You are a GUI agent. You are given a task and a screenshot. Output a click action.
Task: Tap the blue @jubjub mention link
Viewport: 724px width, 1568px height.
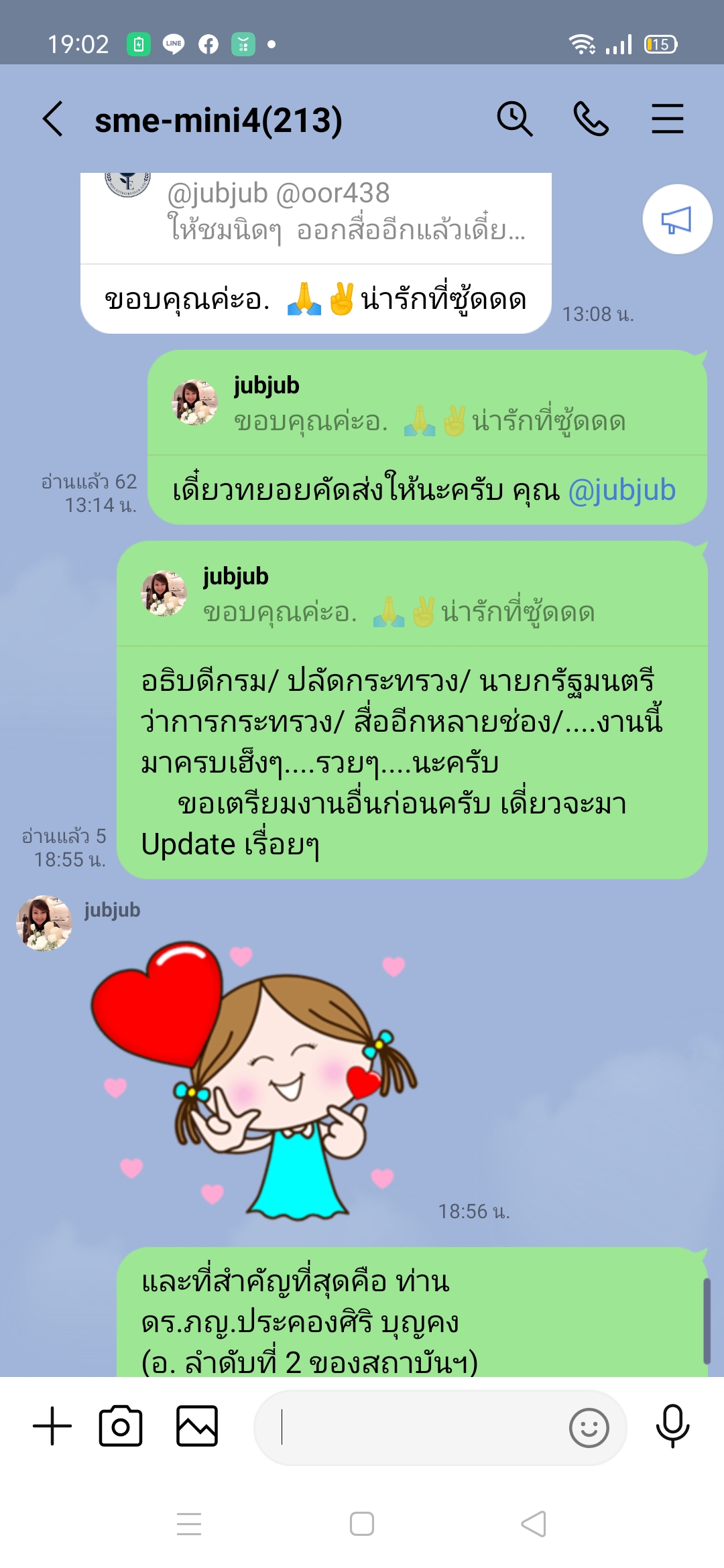[621, 491]
